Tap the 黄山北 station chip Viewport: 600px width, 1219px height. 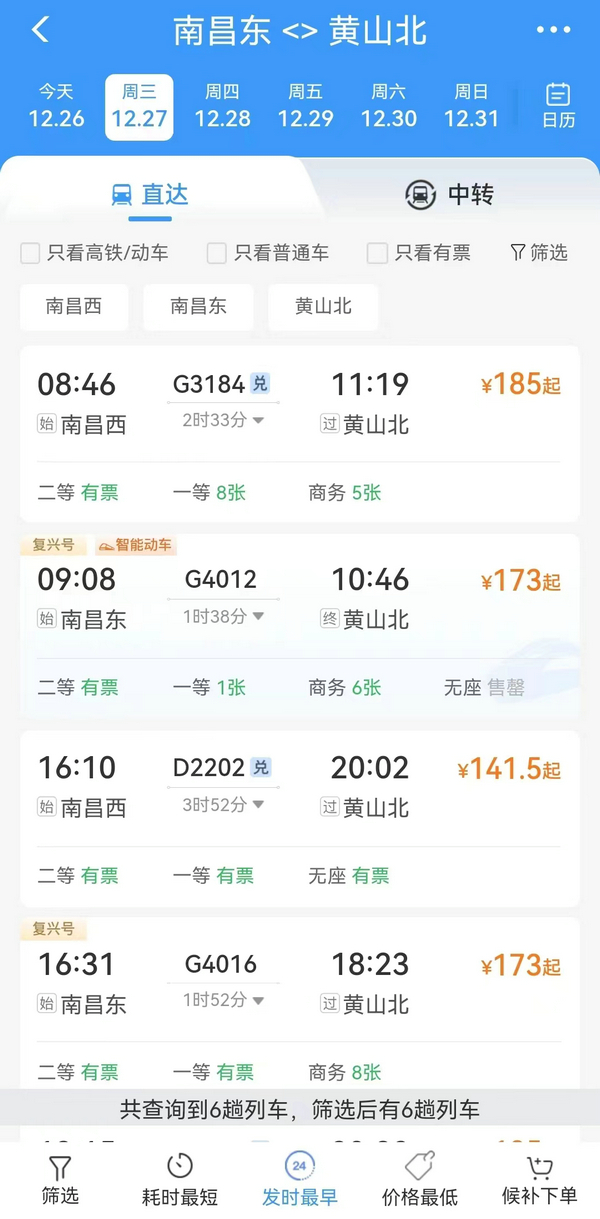tap(323, 306)
